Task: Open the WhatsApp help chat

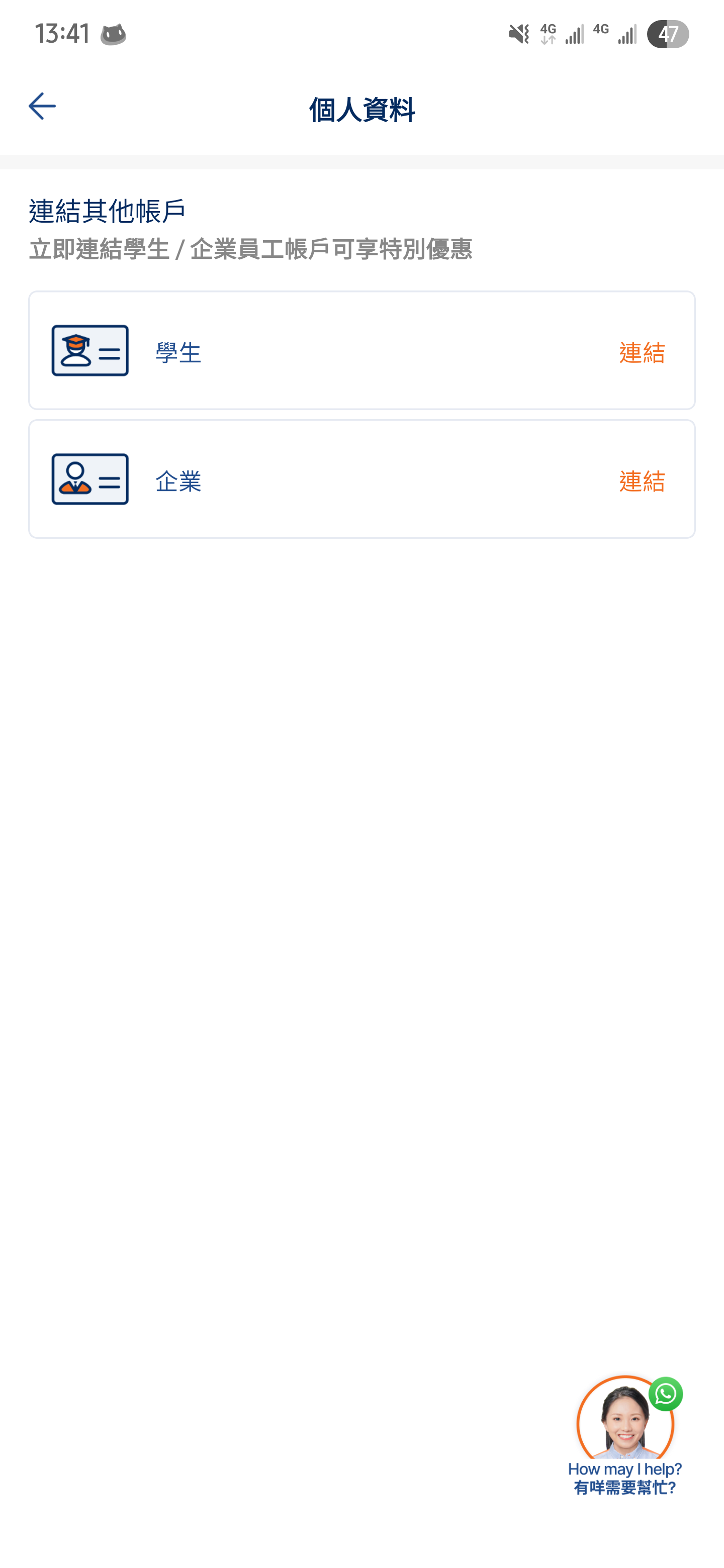Action: point(625,1435)
